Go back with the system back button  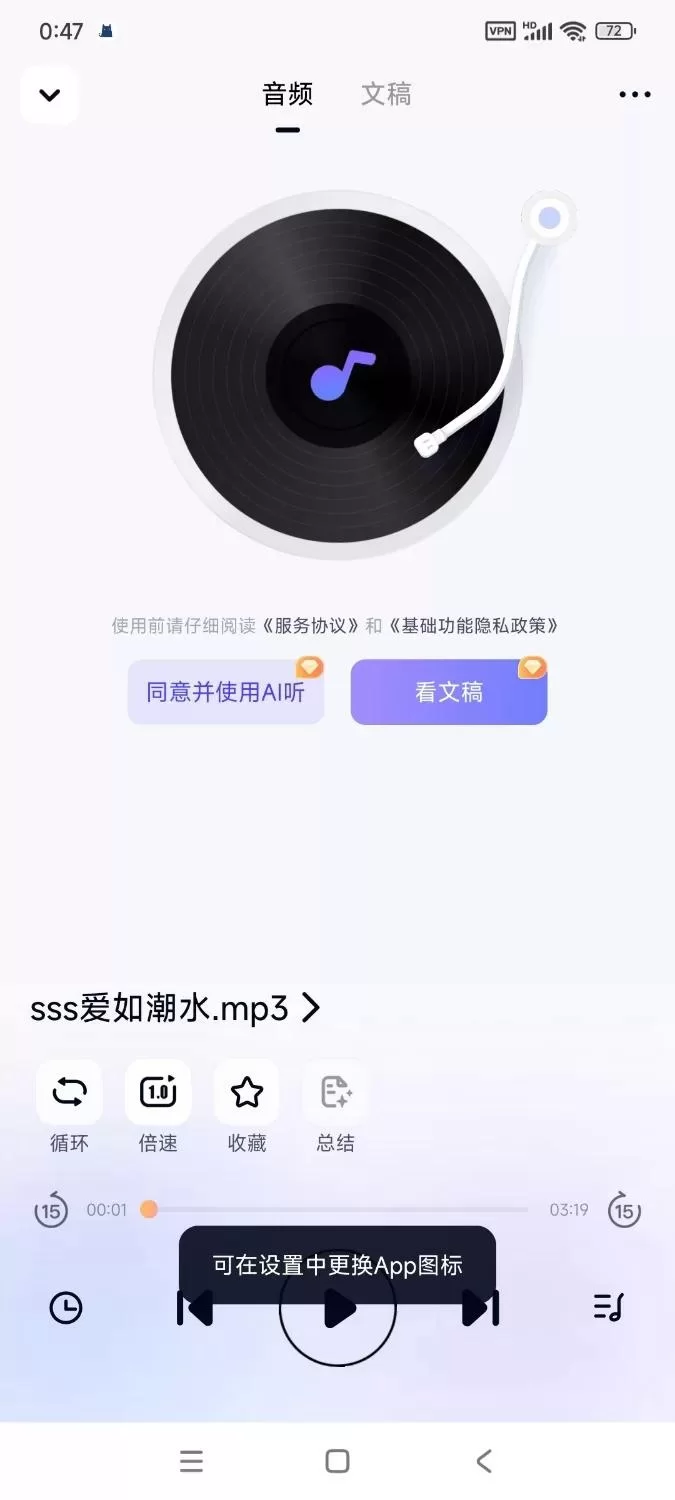click(x=484, y=1462)
